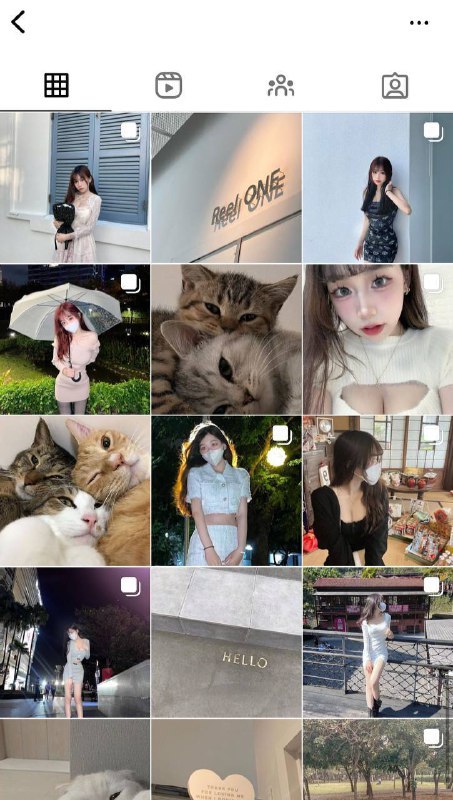The image size is (453, 800).
Task: Open the white umbrella night post
Action: click(x=75, y=339)
